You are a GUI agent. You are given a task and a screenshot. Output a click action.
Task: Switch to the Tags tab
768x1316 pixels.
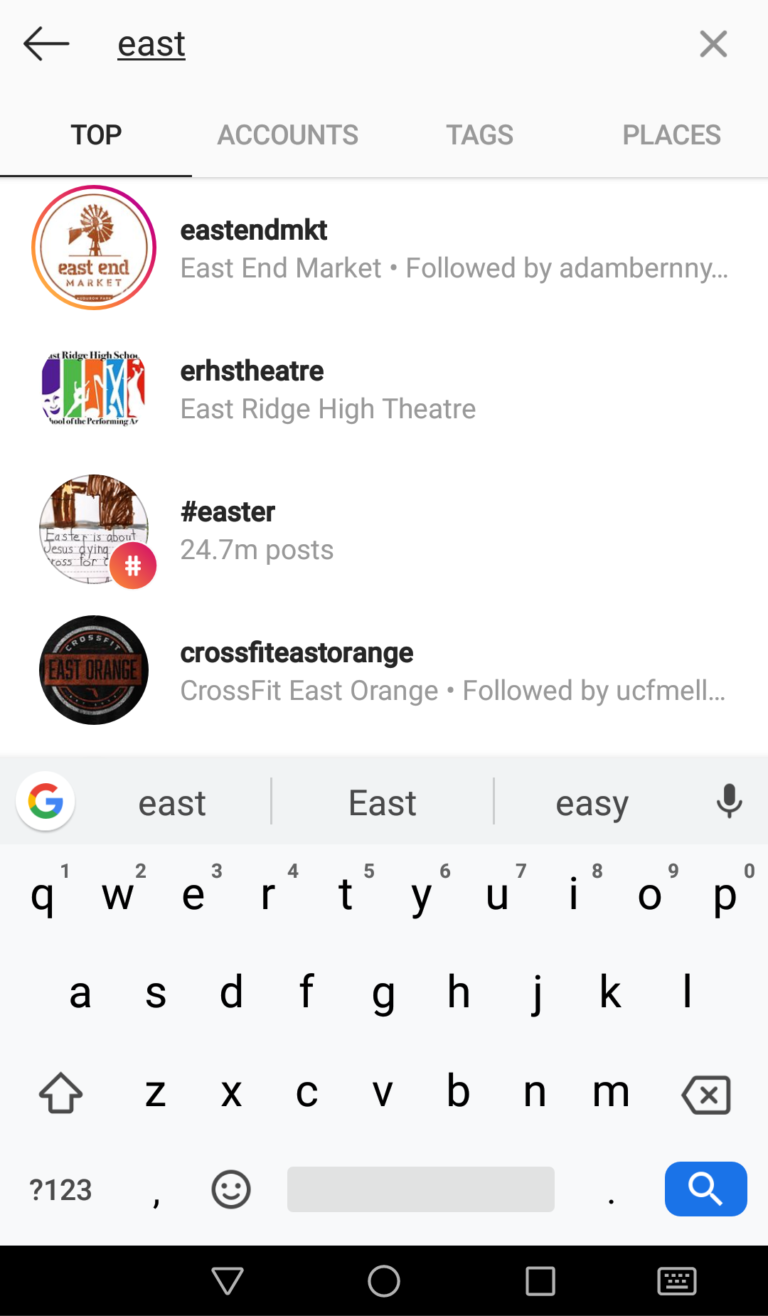(480, 135)
